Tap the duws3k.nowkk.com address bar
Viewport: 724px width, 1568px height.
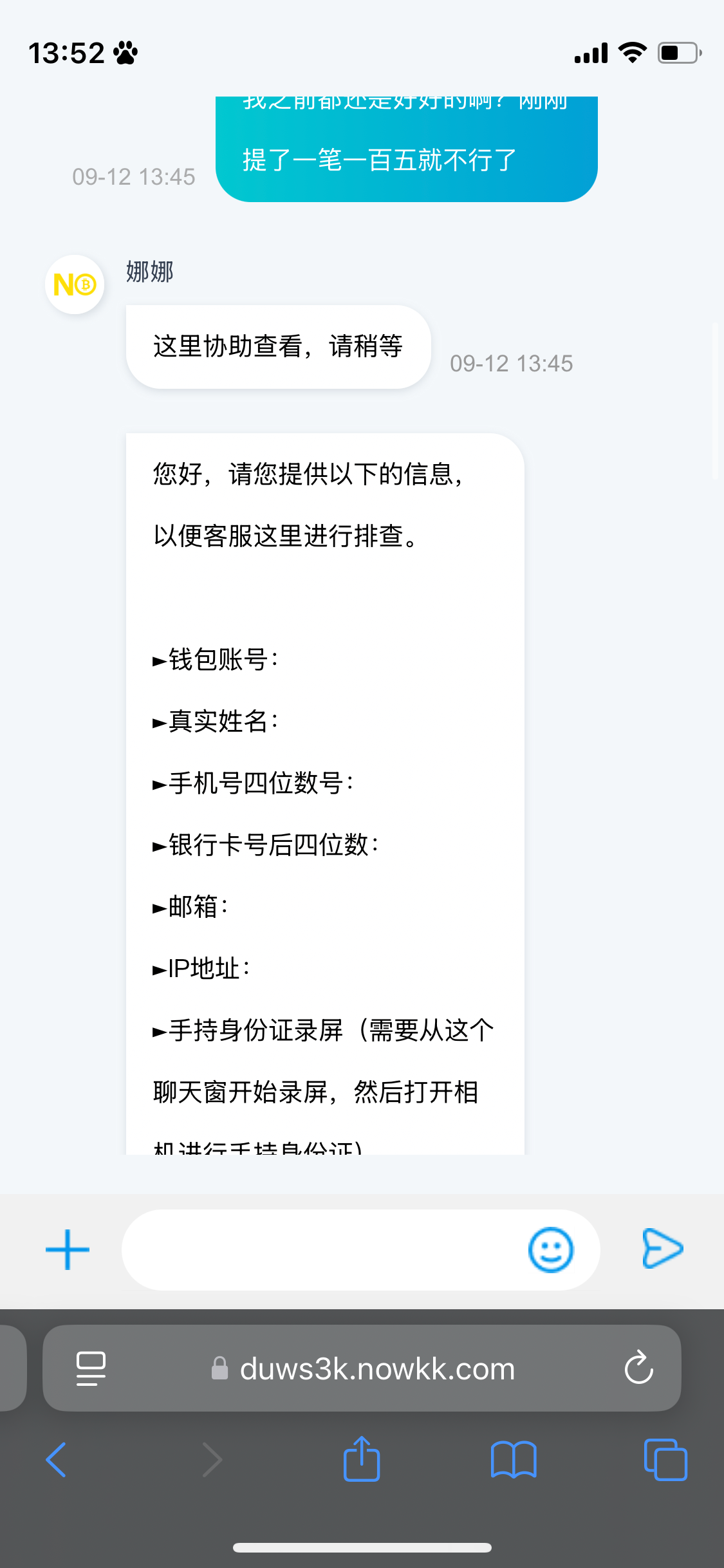click(x=376, y=1368)
